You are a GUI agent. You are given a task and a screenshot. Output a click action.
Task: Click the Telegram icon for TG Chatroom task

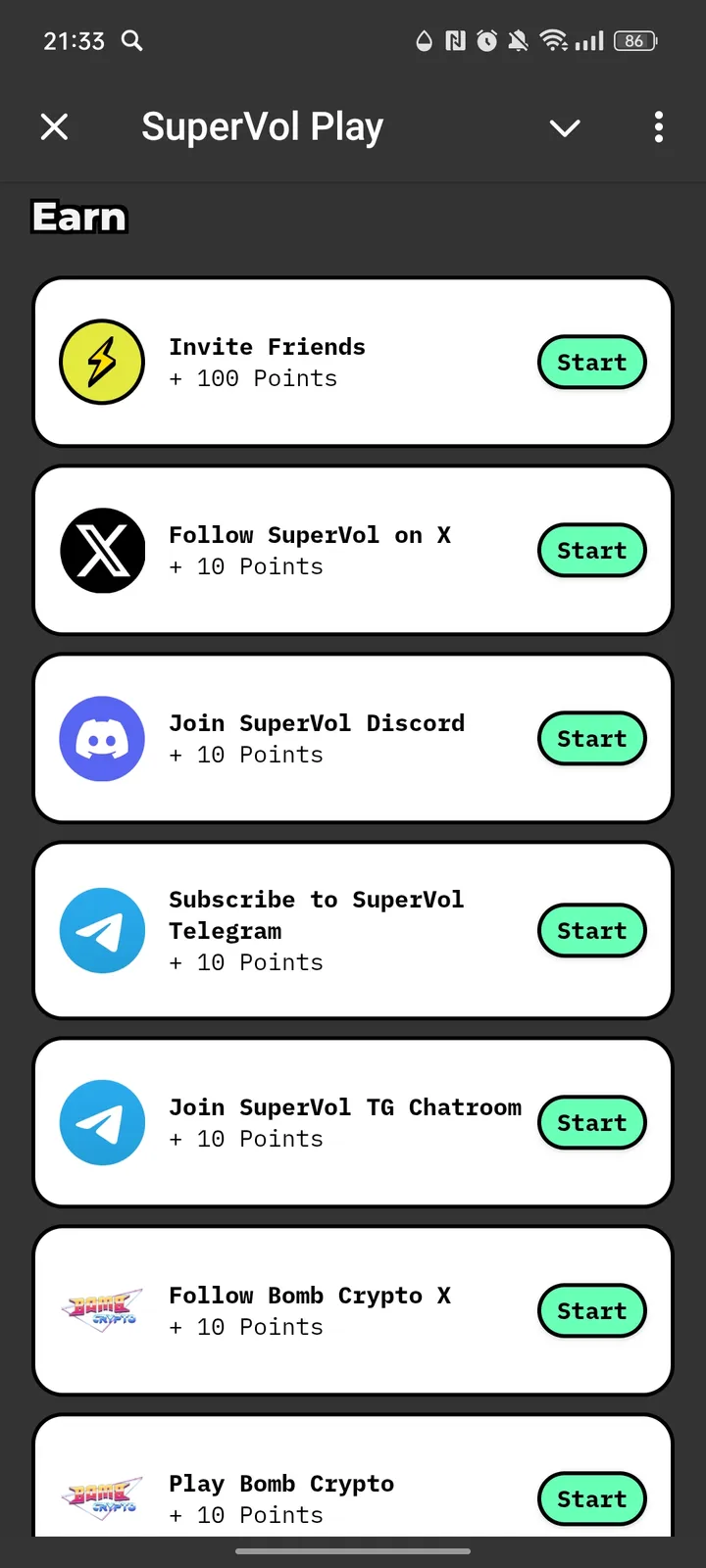[x=102, y=1122]
